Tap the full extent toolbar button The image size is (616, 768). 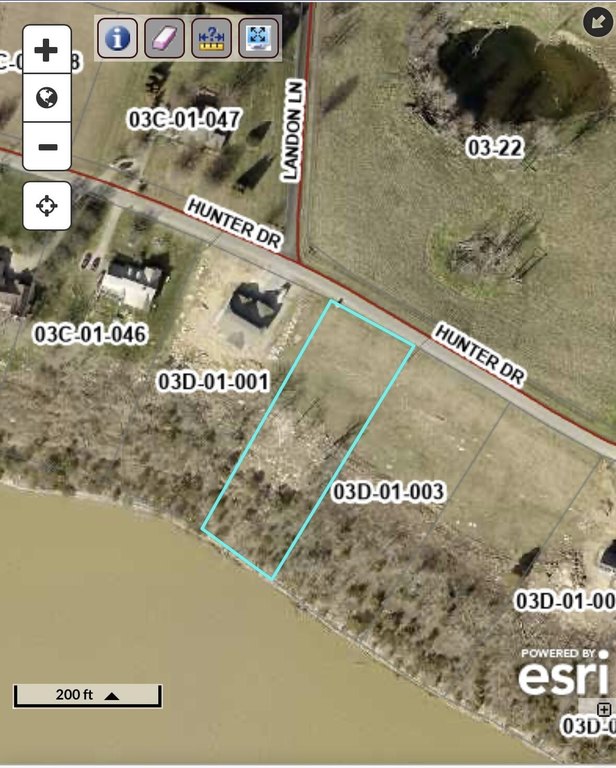pyautogui.click(x=259, y=38)
